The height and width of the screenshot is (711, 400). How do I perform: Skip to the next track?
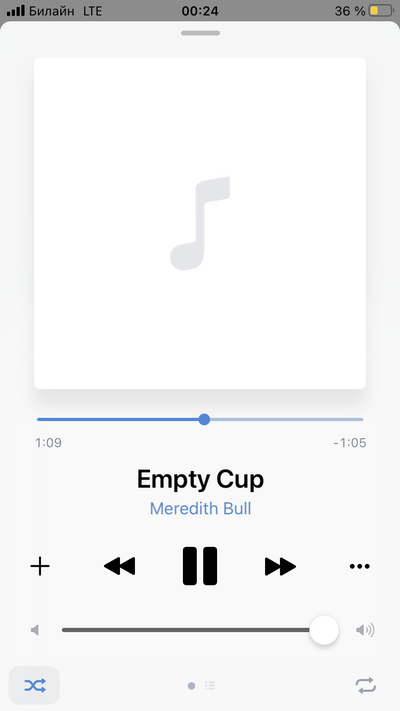pos(280,566)
